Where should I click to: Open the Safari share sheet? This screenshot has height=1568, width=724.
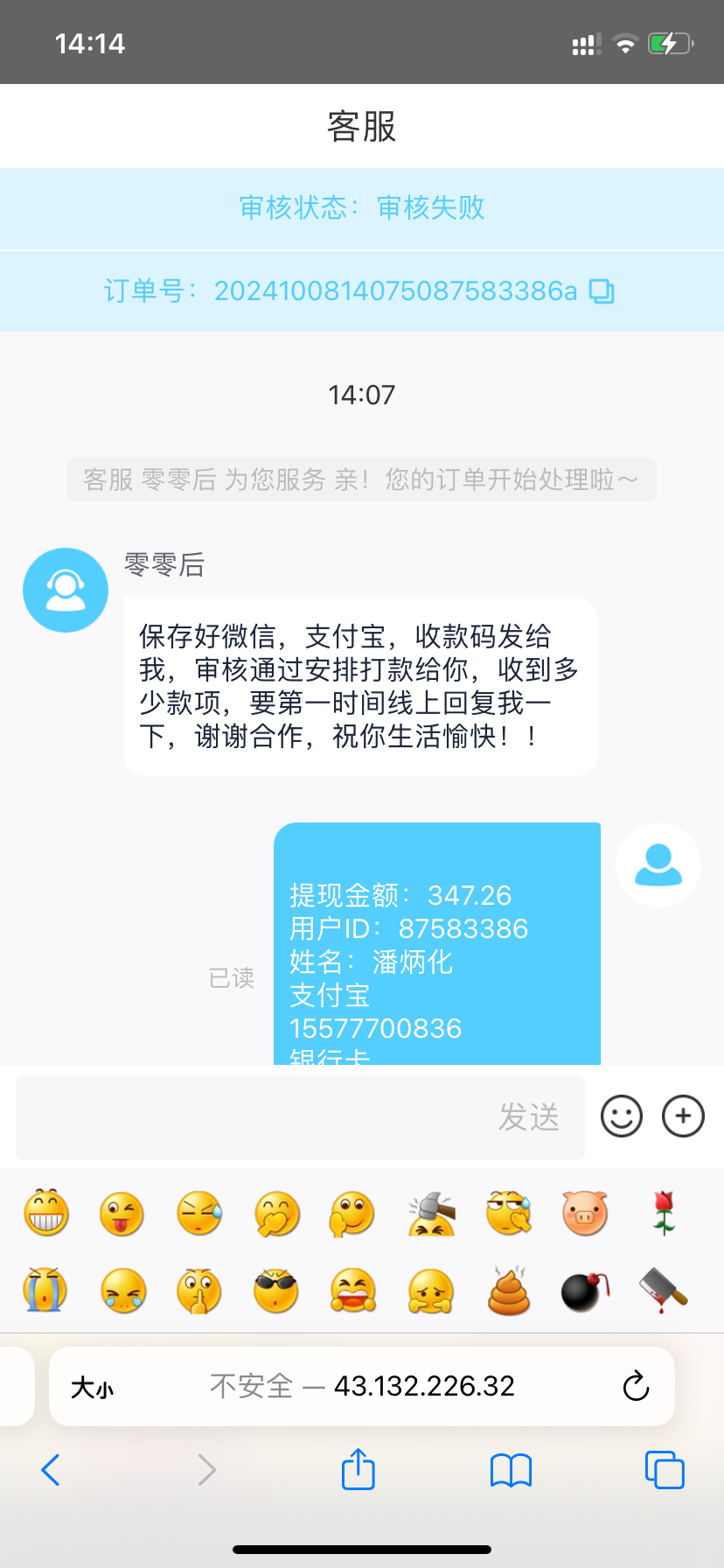click(358, 1469)
